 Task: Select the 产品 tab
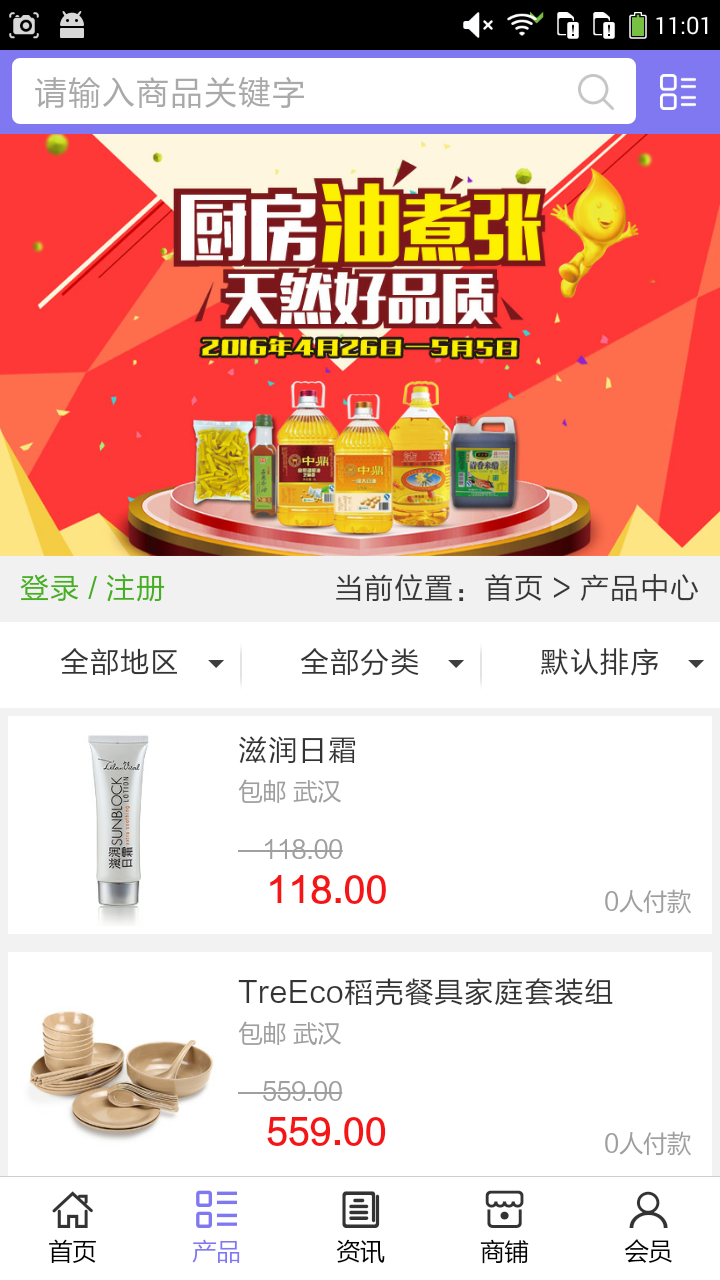[x=216, y=1227]
